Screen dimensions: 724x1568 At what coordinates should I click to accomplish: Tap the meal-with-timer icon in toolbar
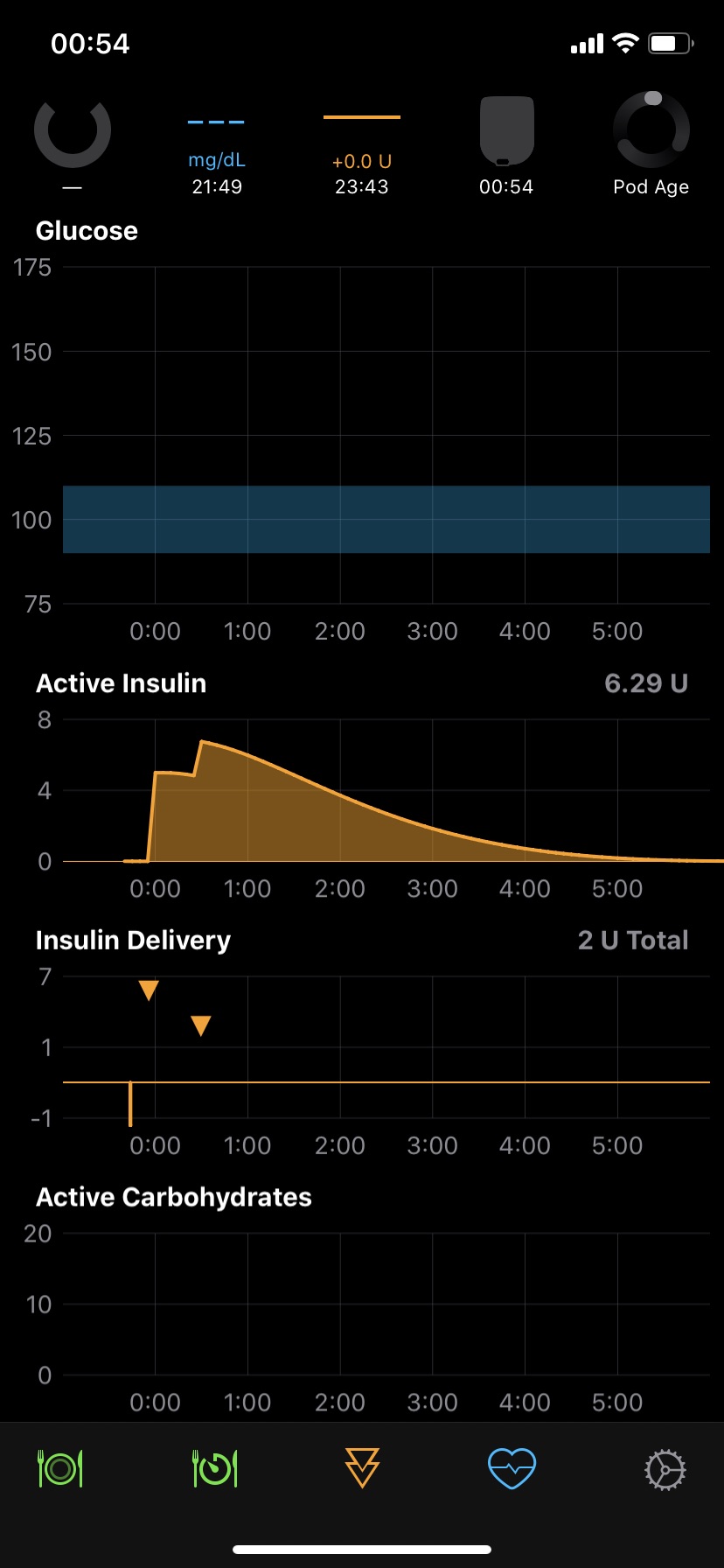click(x=214, y=1468)
